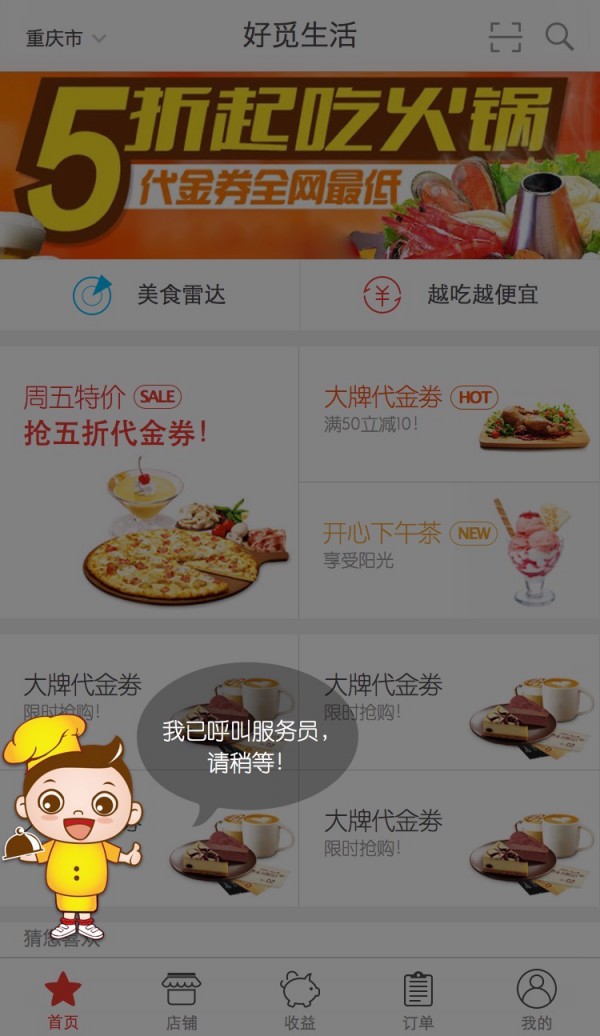Switch to the 收益 tab
Screen dimensions: 600x1036
point(300,999)
